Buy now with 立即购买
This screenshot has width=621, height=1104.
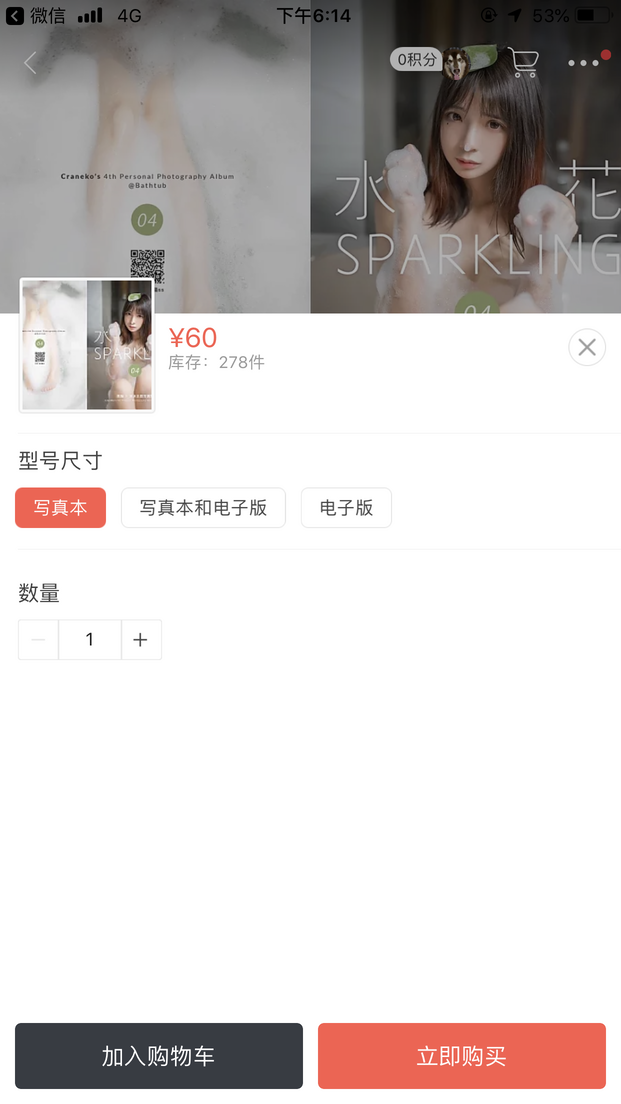pos(462,1056)
